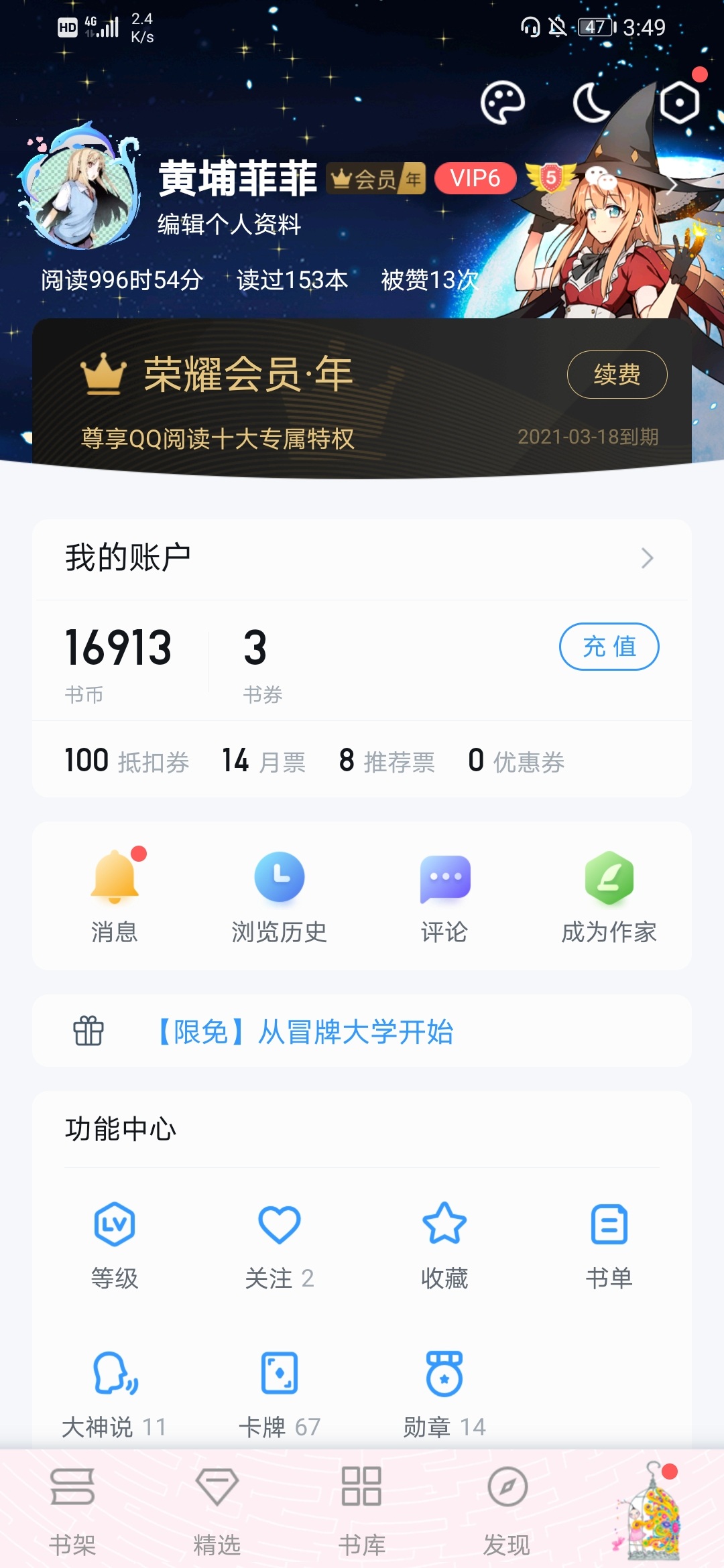Viewport: 724px width, 1568px height.
Task: Open 我的账户 account details
Action: [x=362, y=558]
